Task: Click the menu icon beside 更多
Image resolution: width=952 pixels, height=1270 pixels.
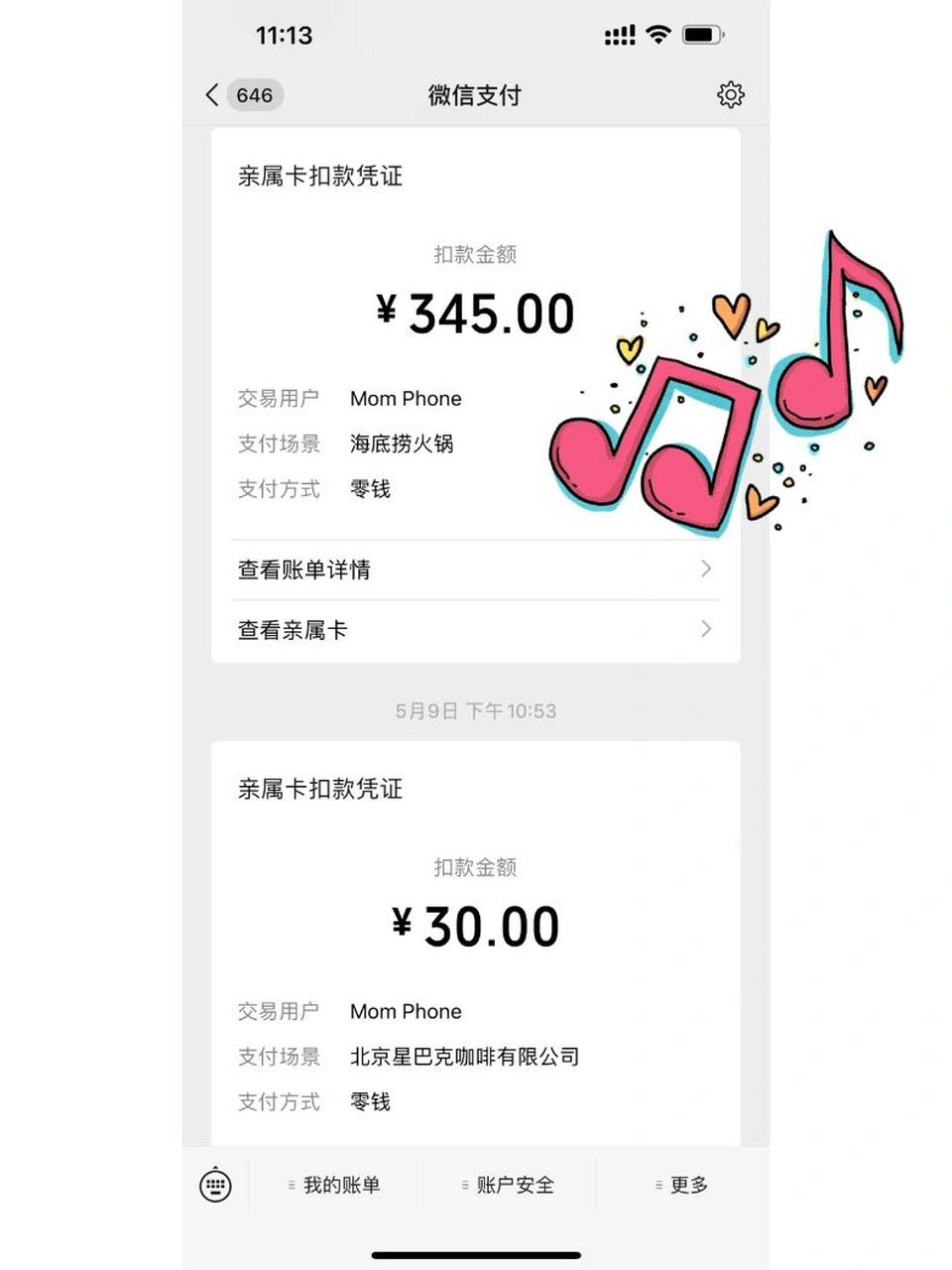Action: pyautogui.click(x=659, y=1184)
